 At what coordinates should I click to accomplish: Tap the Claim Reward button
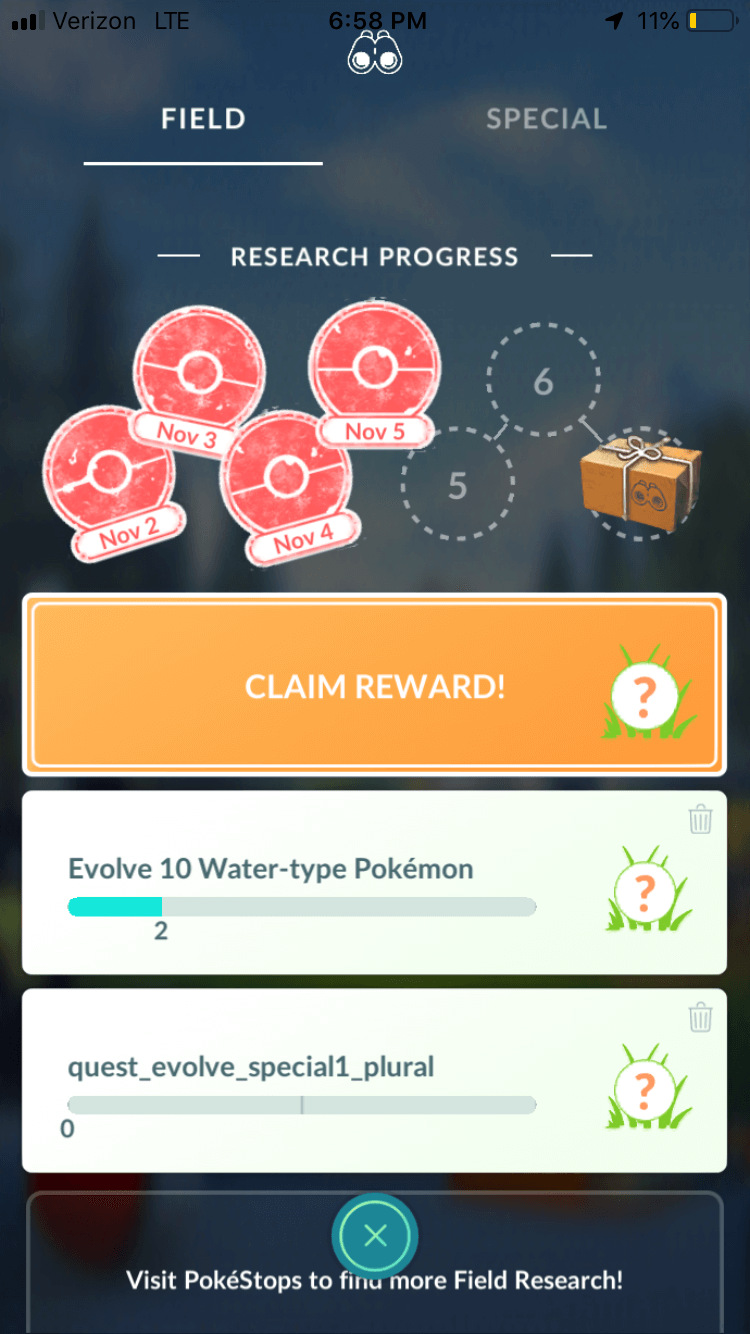coord(375,686)
